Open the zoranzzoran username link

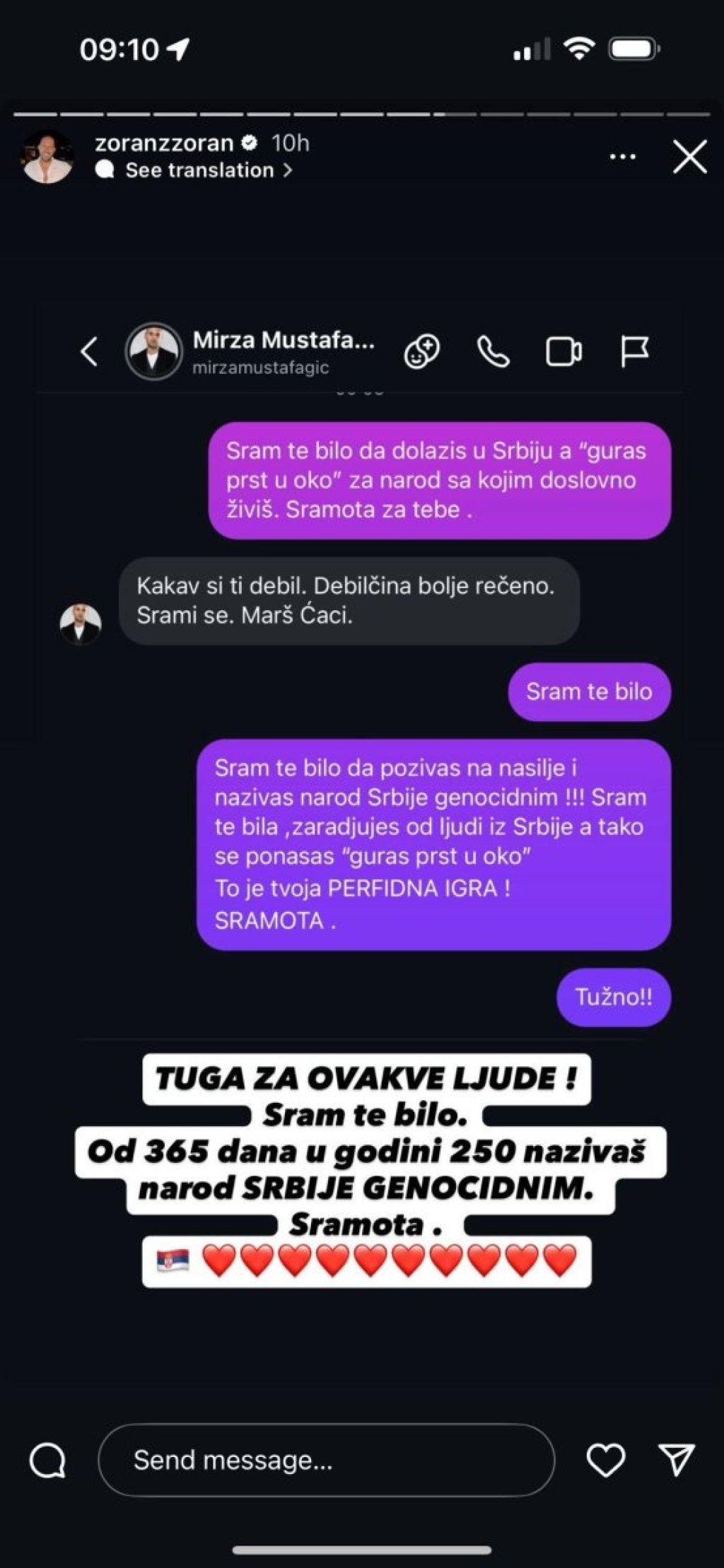click(x=164, y=144)
